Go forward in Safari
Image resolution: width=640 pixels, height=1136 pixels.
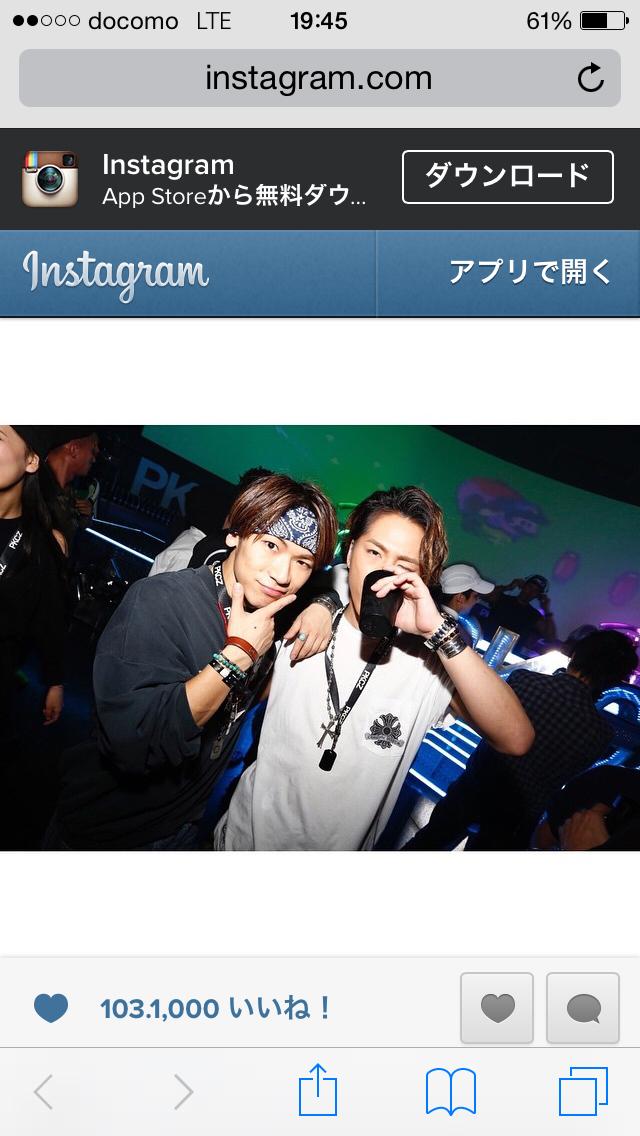(x=182, y=1092)
